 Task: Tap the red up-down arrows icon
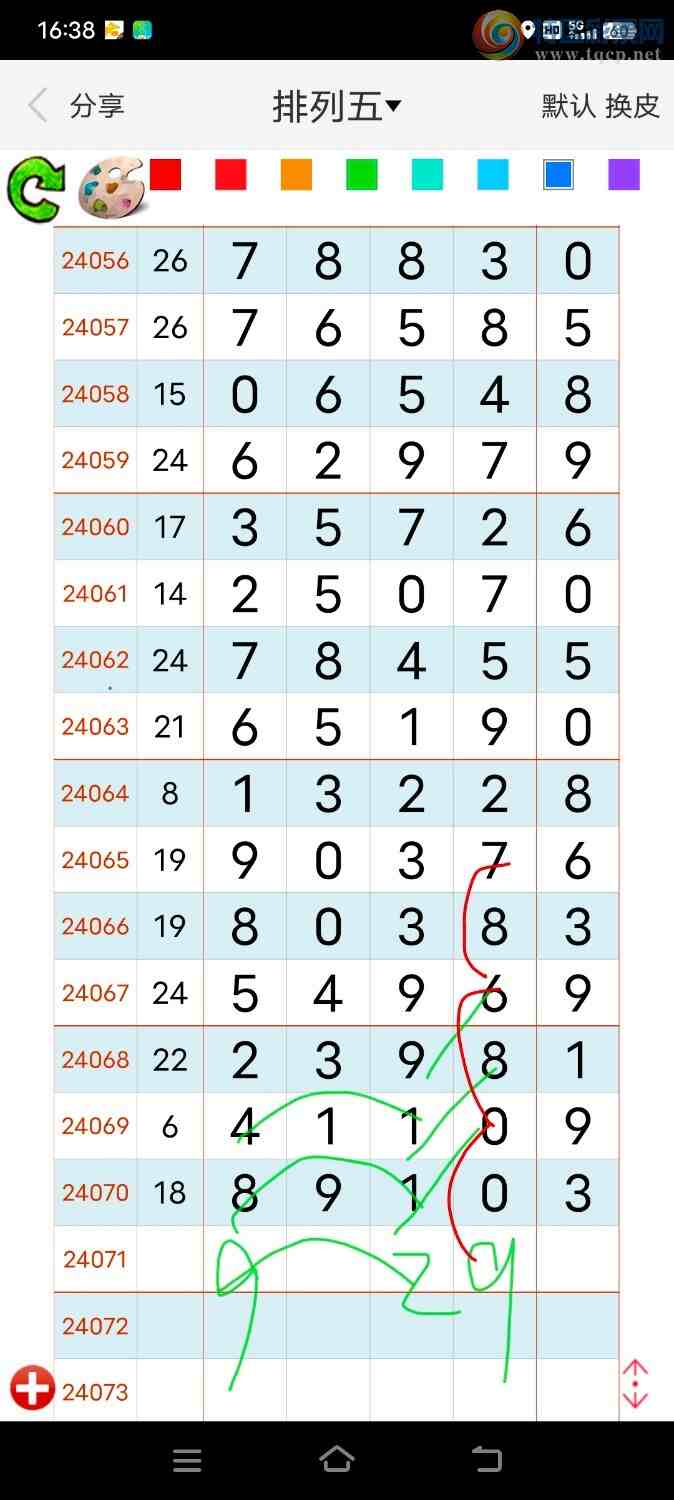tap(635, 1384)
